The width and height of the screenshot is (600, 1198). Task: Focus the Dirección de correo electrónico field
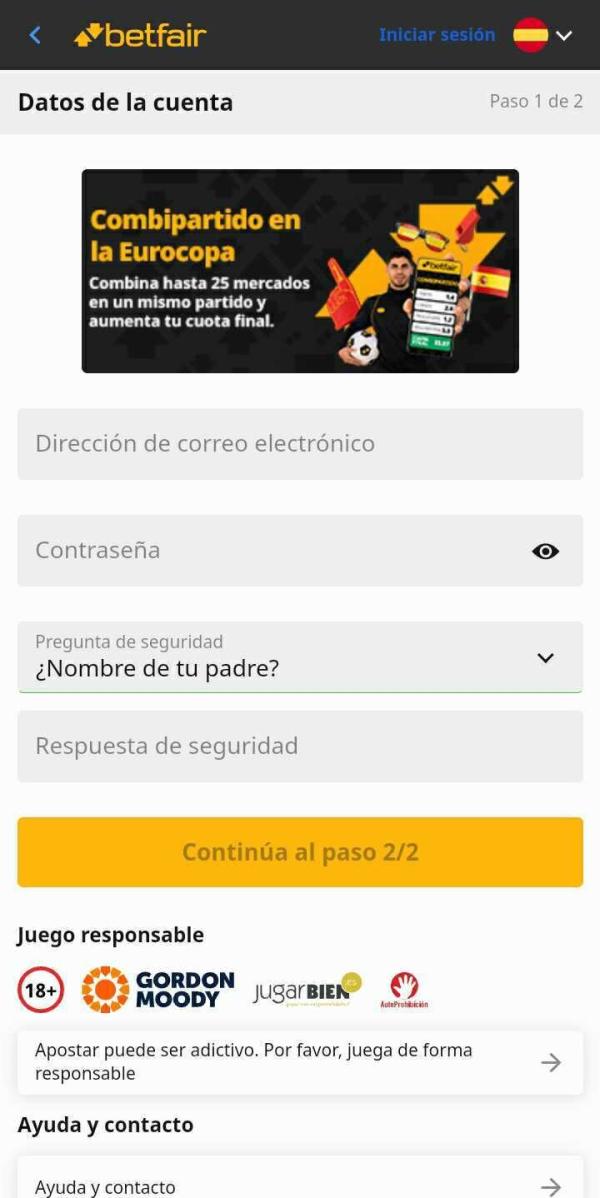300,444
